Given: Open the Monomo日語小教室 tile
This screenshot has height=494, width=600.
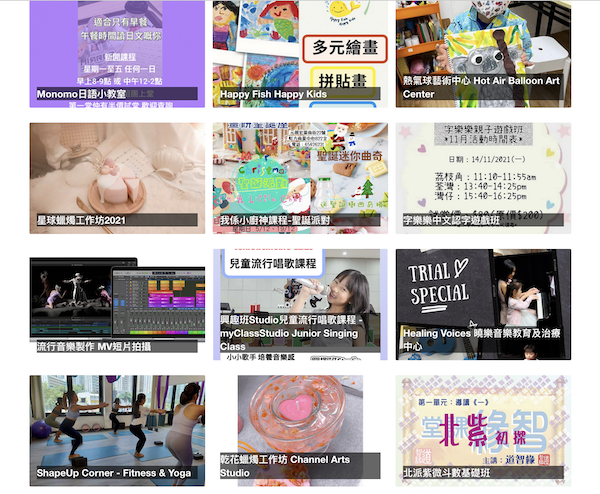Looking at the screenshot, I should (x=117, y=53).
